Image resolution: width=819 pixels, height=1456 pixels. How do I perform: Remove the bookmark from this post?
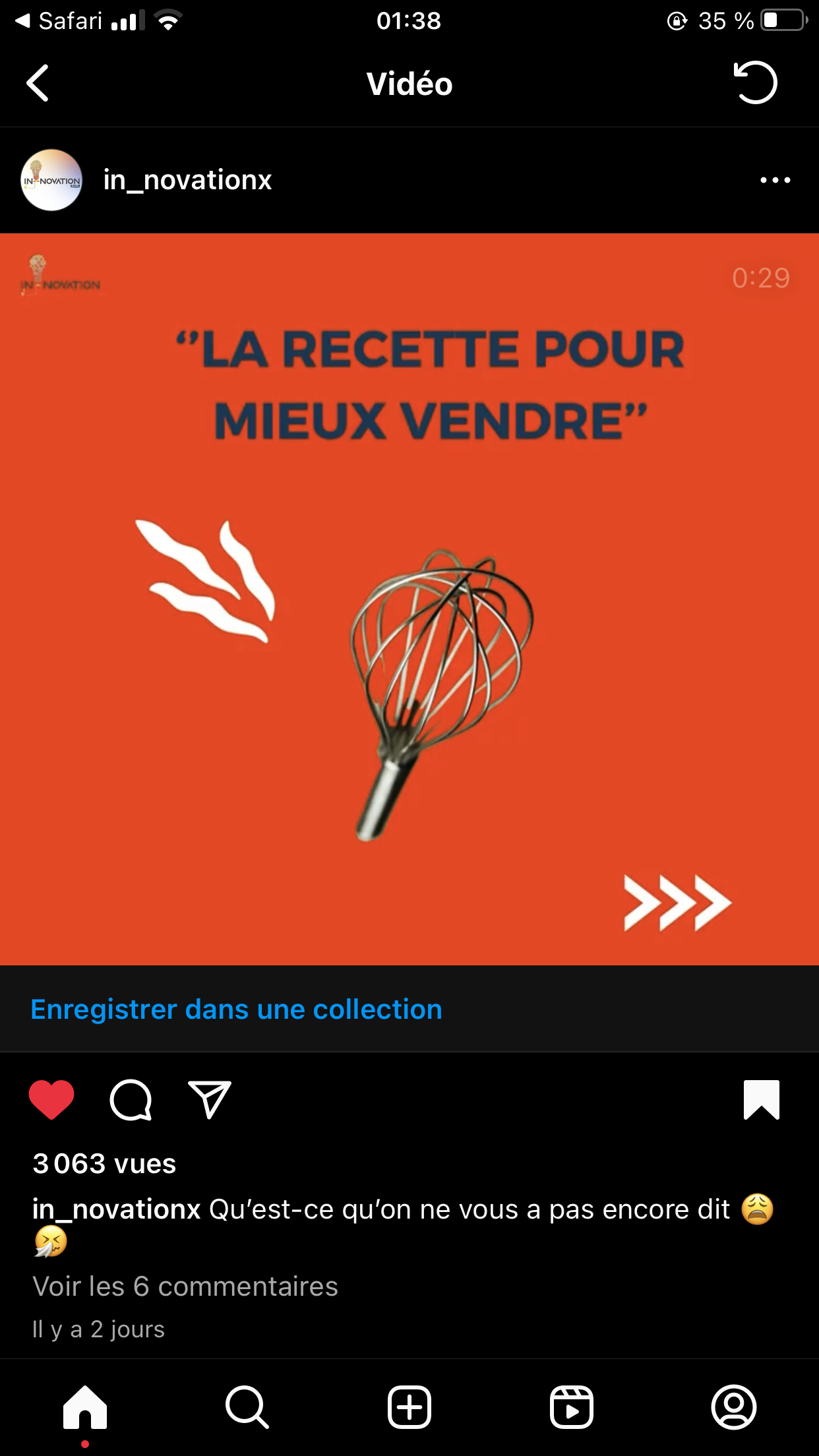pyautogui.click(x=761, y=1099)
